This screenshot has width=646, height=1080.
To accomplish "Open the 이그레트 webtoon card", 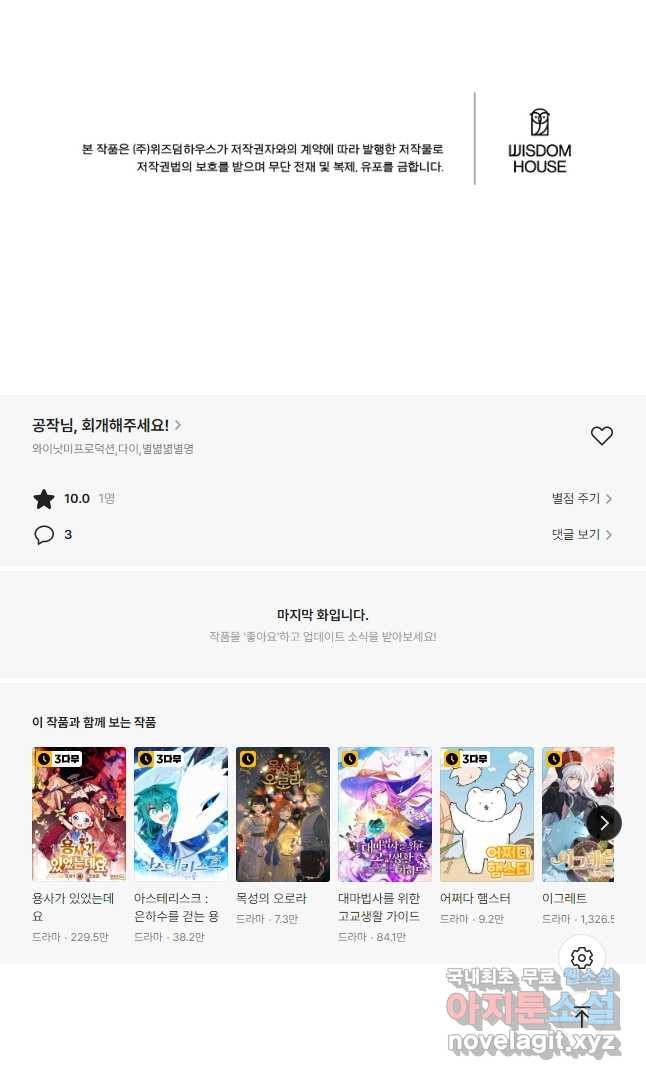I will [575, 814].
